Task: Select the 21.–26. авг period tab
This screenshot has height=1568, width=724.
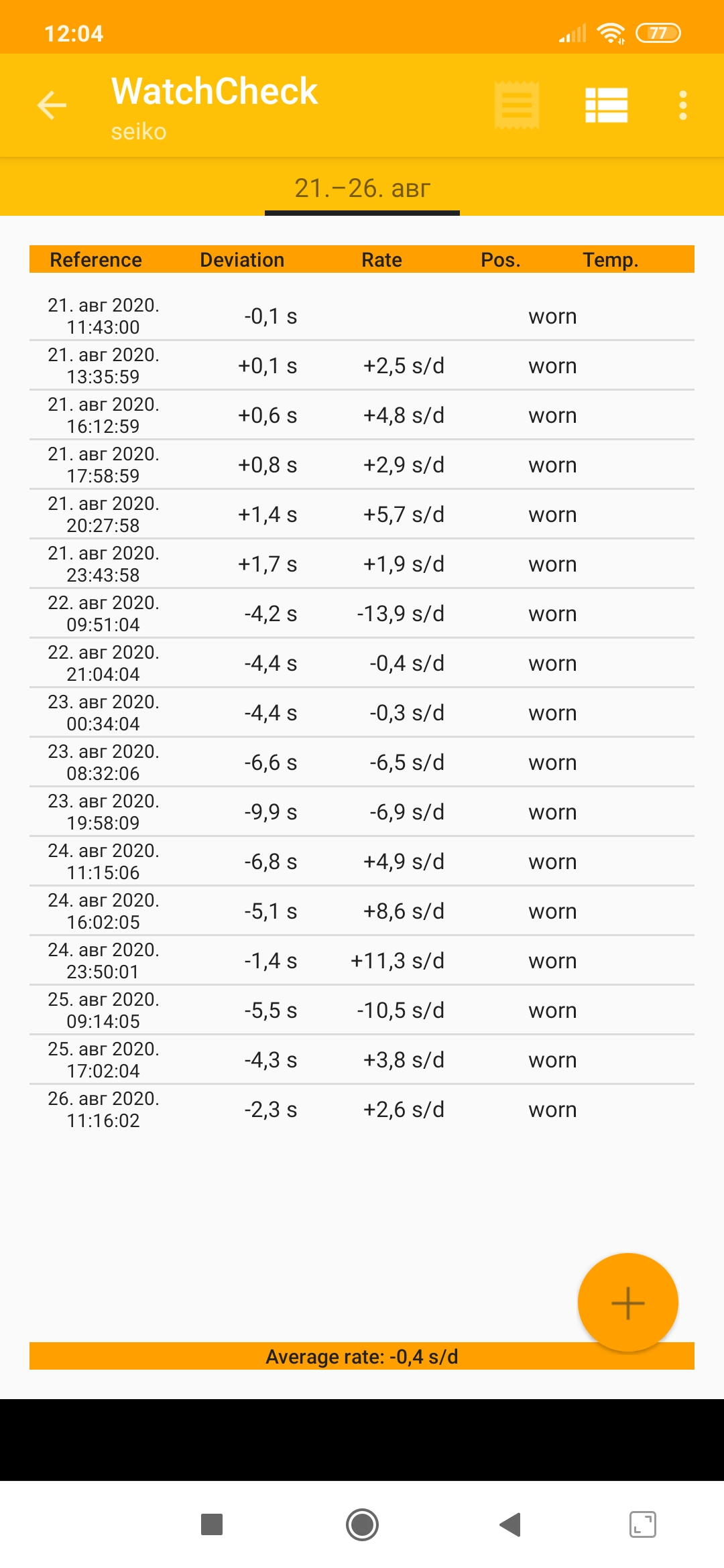Action: pos(362,188)
